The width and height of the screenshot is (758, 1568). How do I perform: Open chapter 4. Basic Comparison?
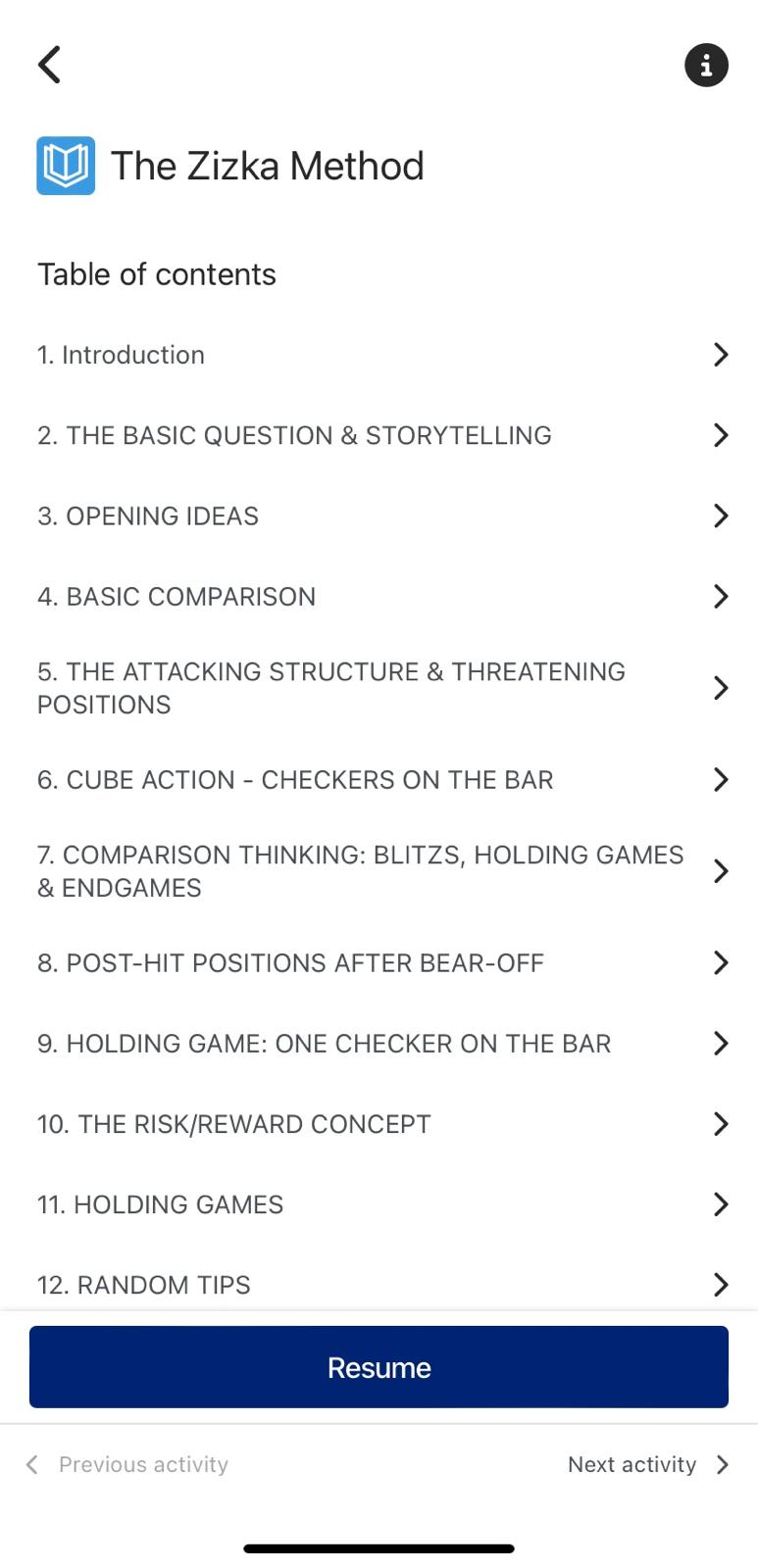pyautogui.click(x=379, y=596)
